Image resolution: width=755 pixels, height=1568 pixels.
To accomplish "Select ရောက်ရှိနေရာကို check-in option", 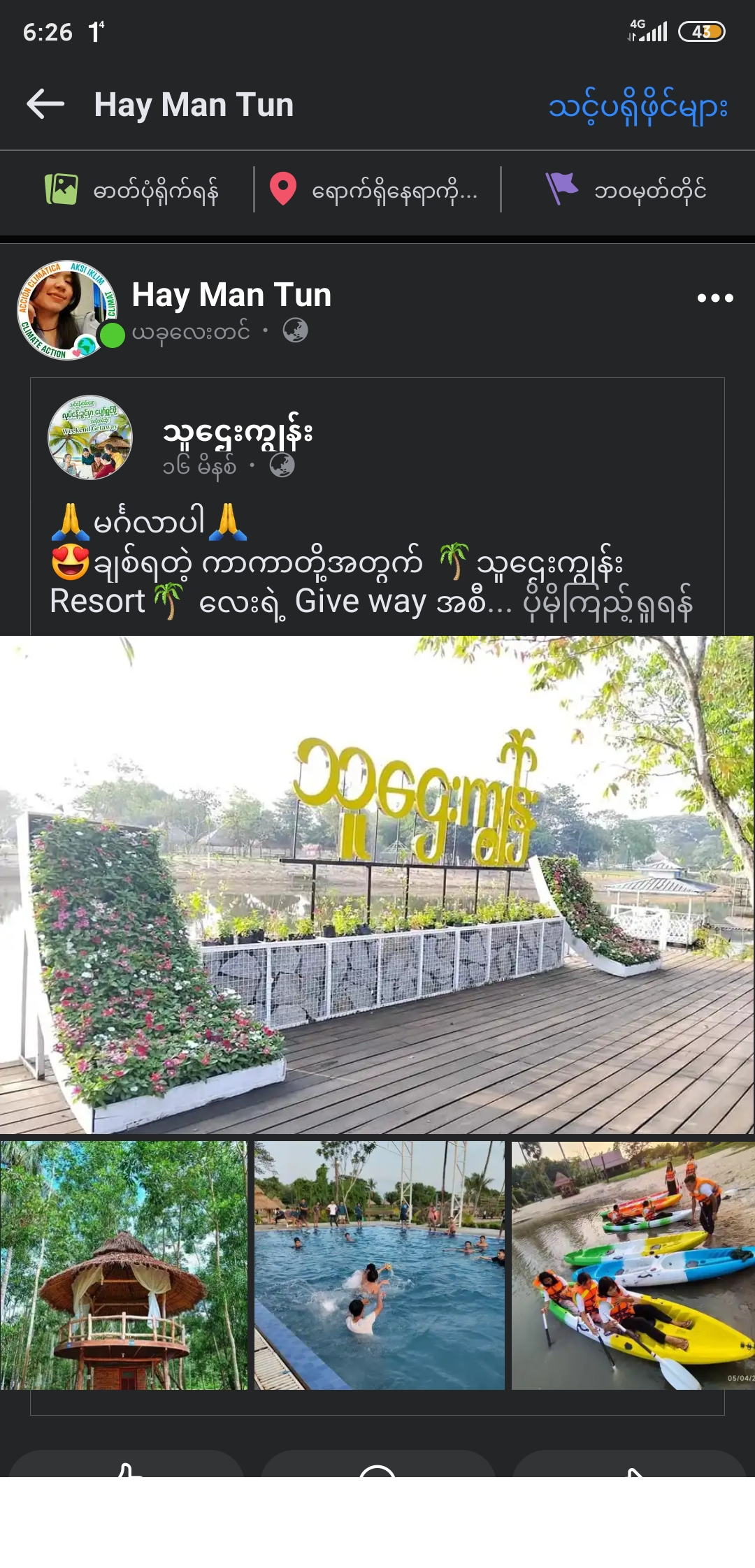I will click(377, 190).
